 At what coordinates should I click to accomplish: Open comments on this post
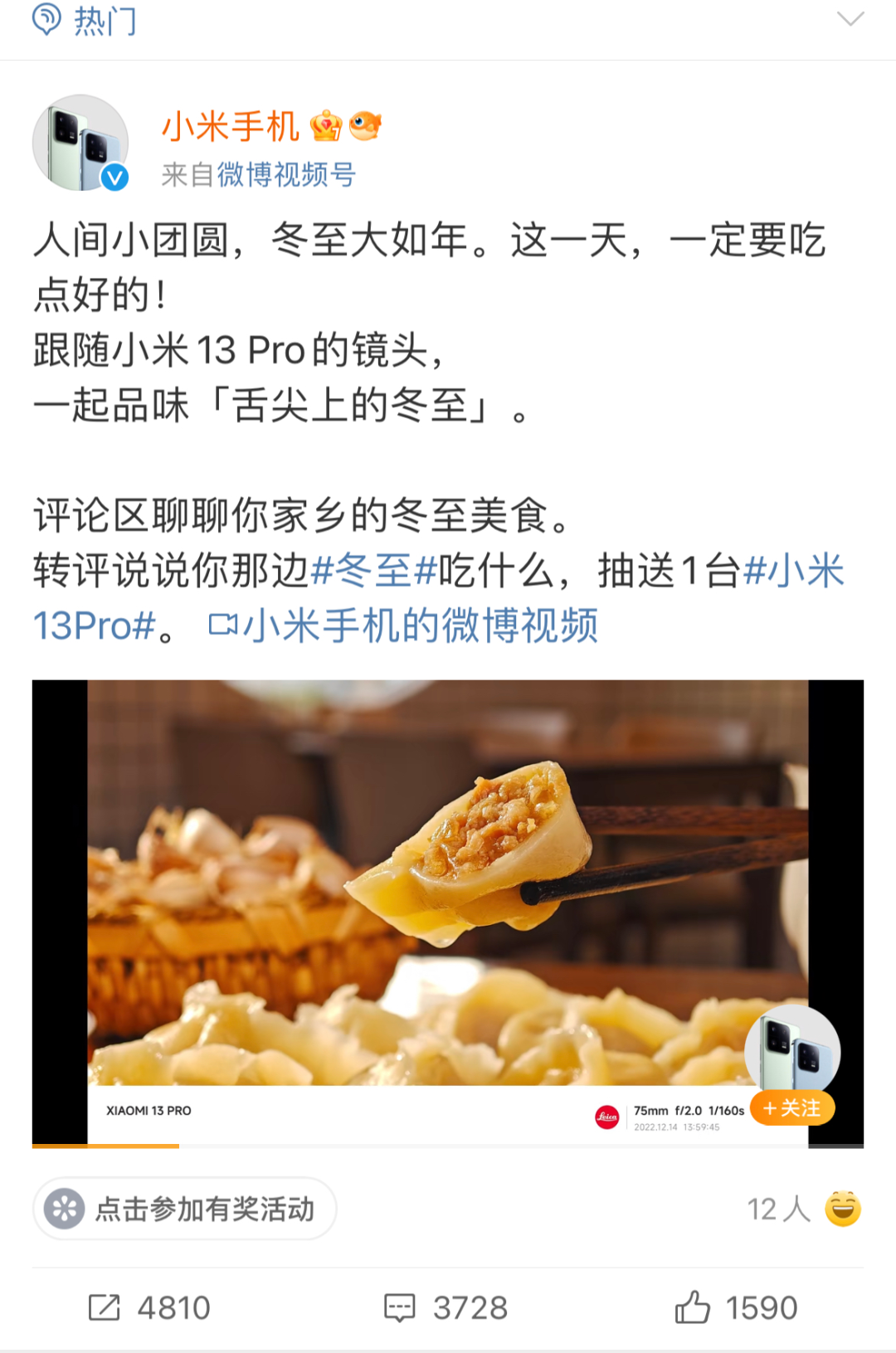click(446, 1308)
